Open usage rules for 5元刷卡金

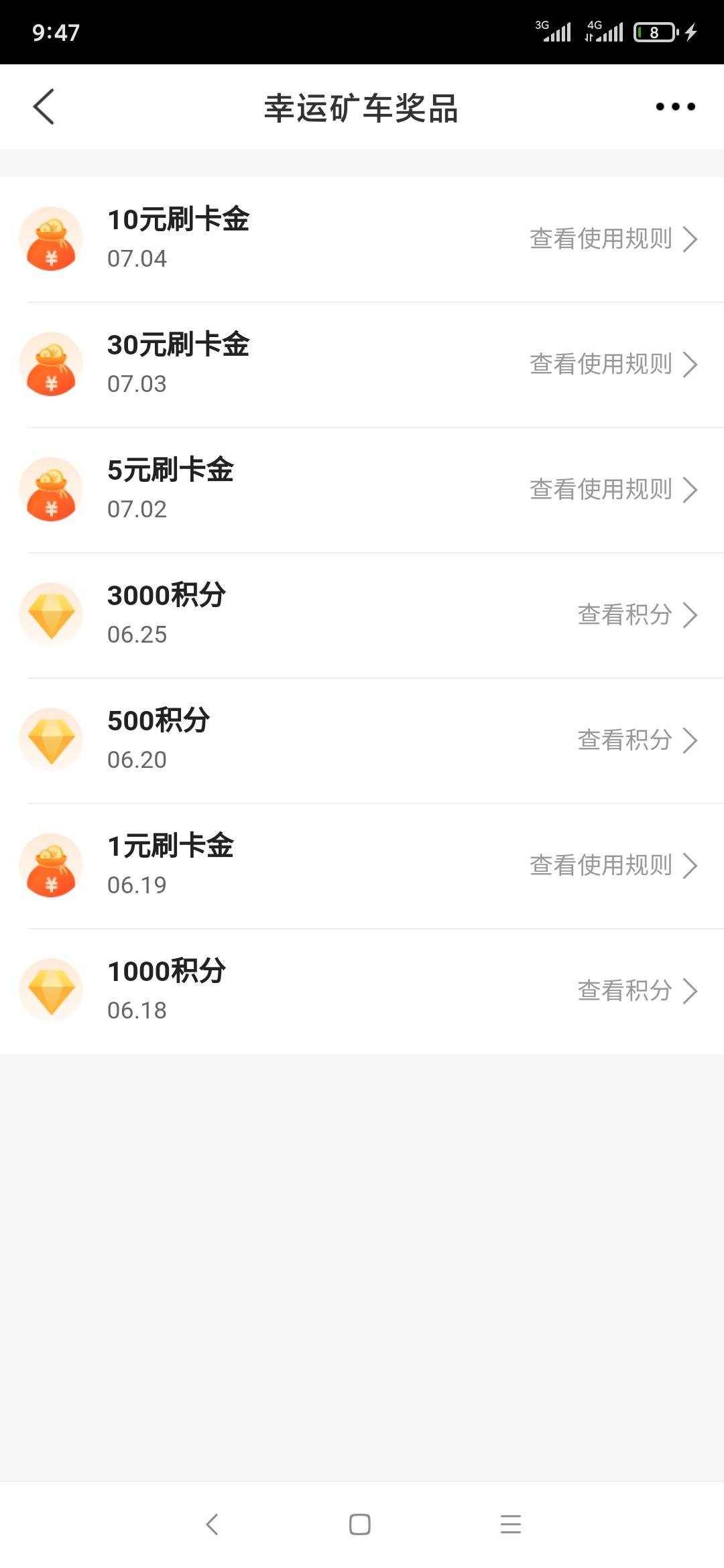[x=613, y=489]
